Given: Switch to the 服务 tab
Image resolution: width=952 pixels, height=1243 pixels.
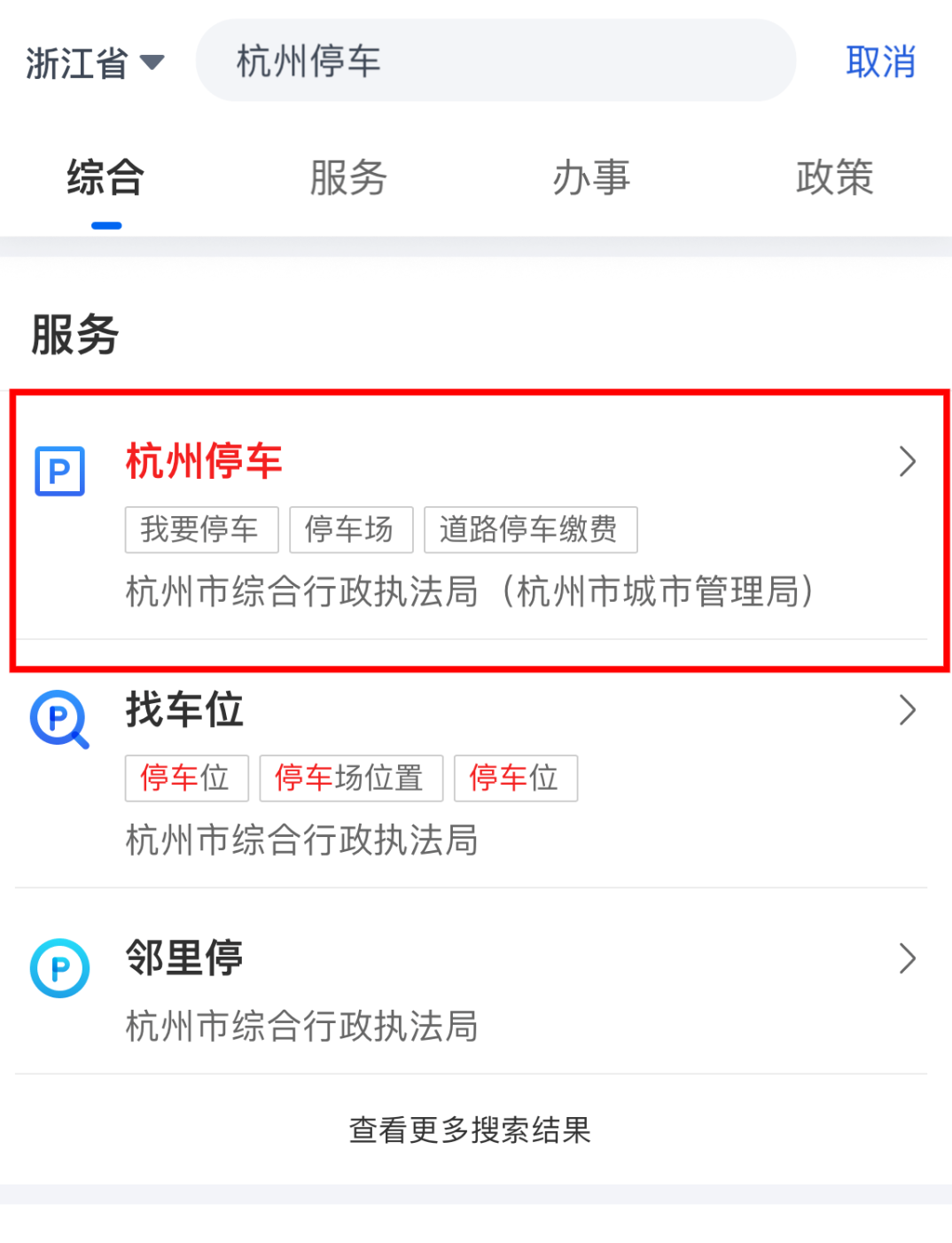Looking at the screenshot, I should pyautogui.click(x=347, y=178).
